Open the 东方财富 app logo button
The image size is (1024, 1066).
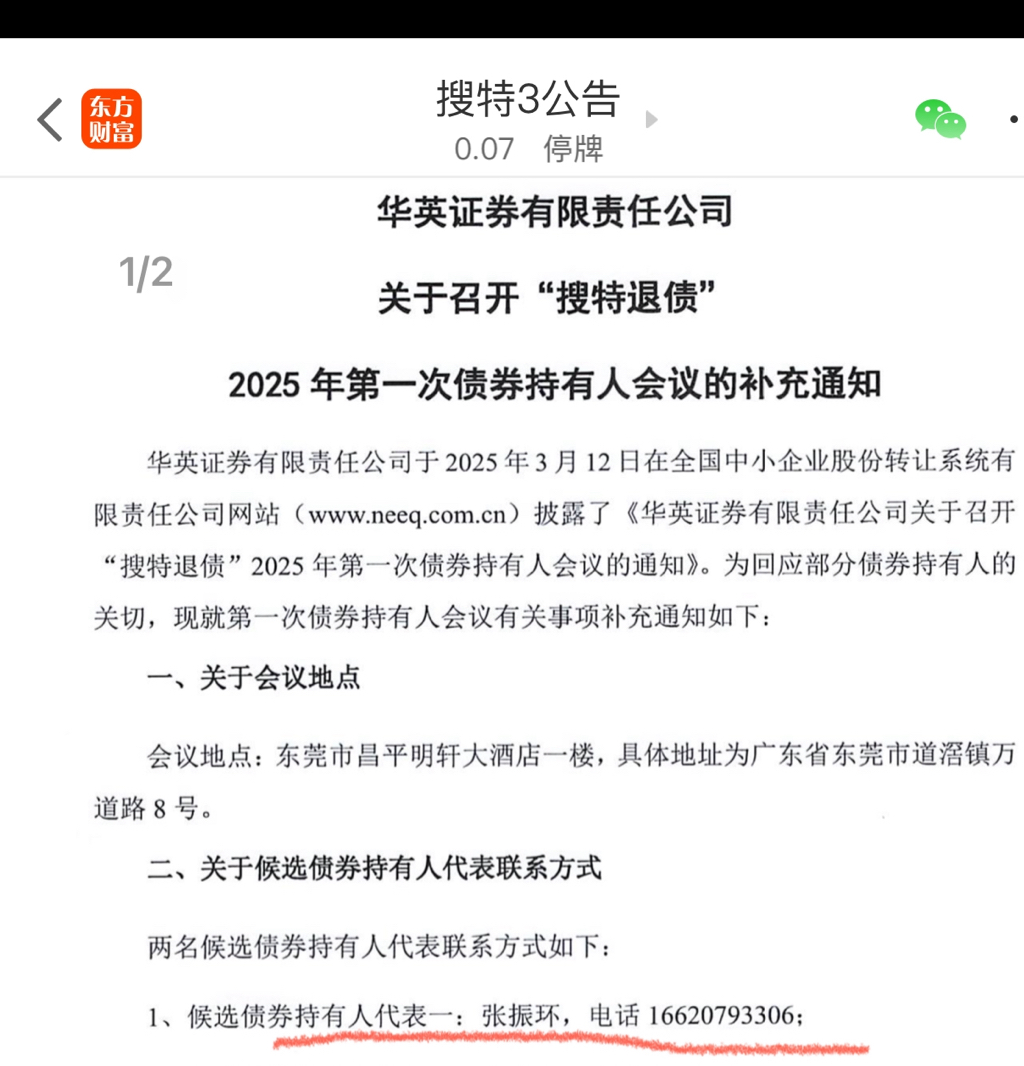tap(111, 119)
